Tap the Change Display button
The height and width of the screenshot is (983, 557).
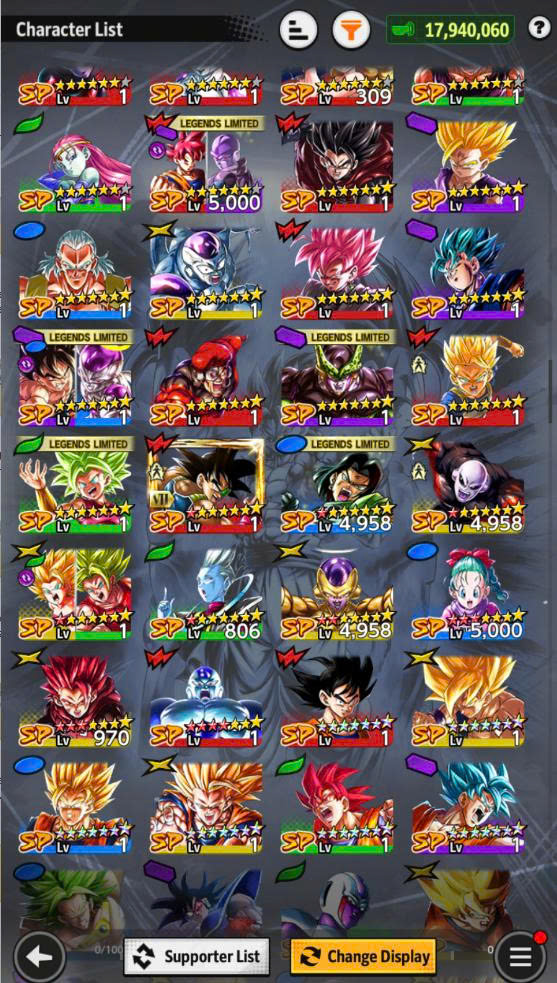(x=363, y=957)
